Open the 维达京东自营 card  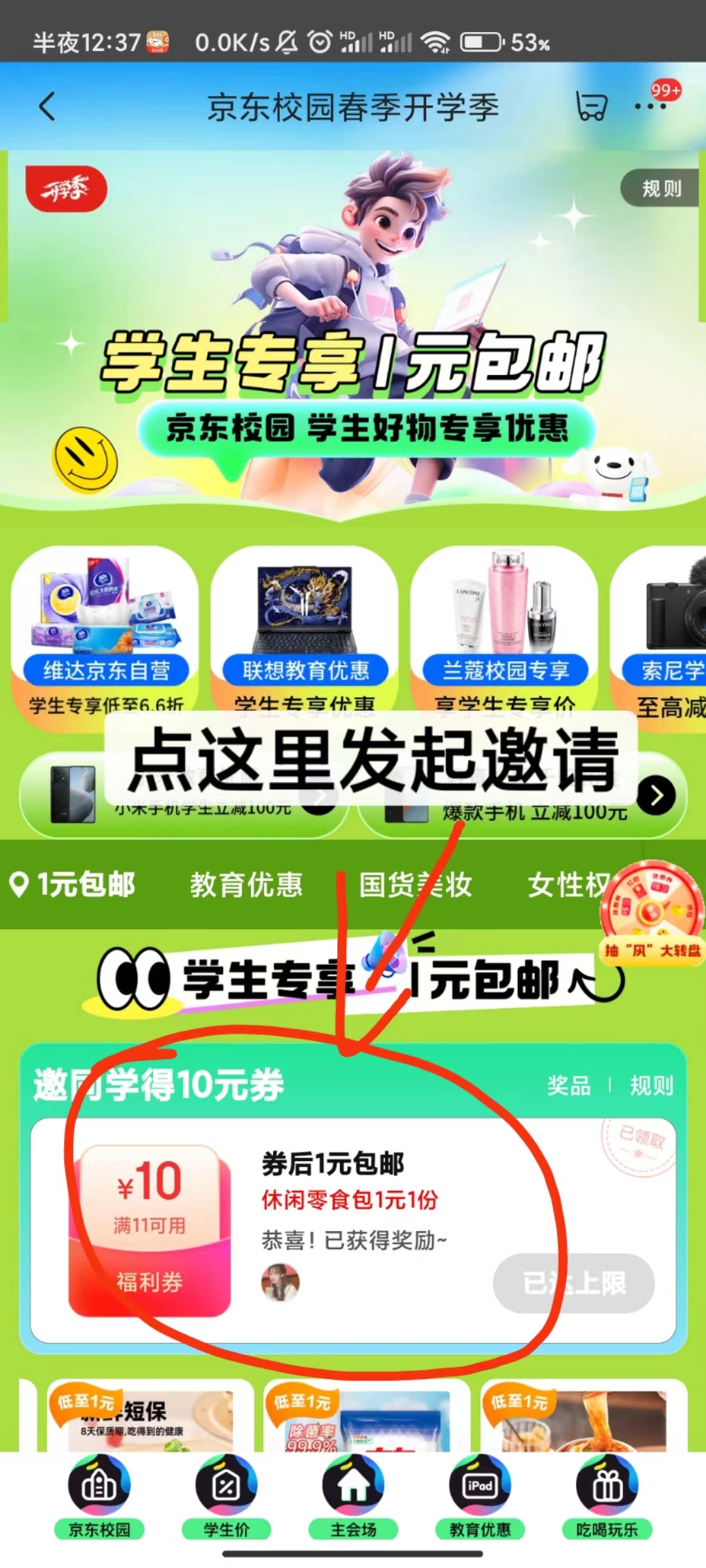[x=105, y=627]
